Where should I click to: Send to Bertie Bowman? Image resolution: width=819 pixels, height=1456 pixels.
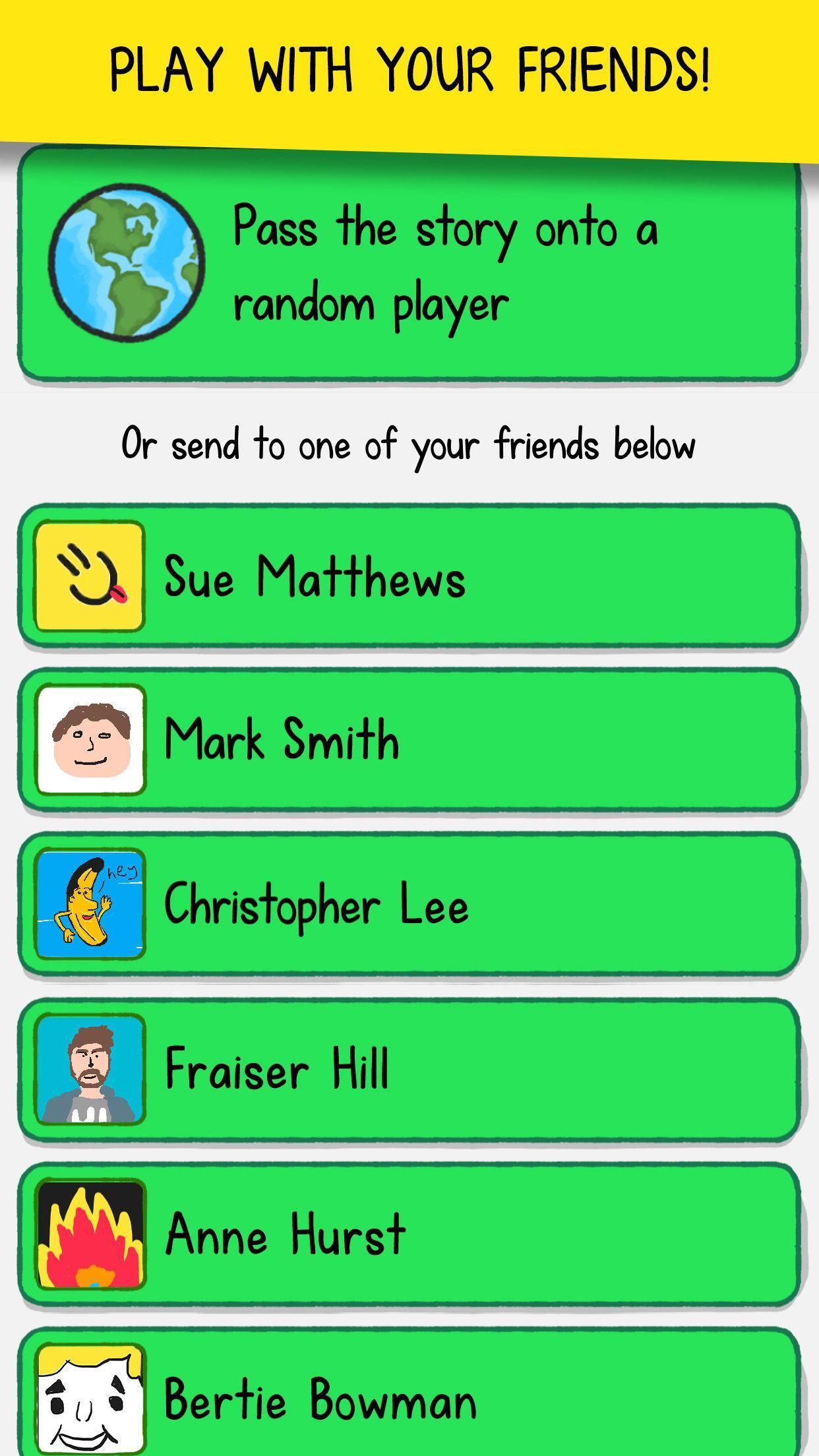[409, 1397]
